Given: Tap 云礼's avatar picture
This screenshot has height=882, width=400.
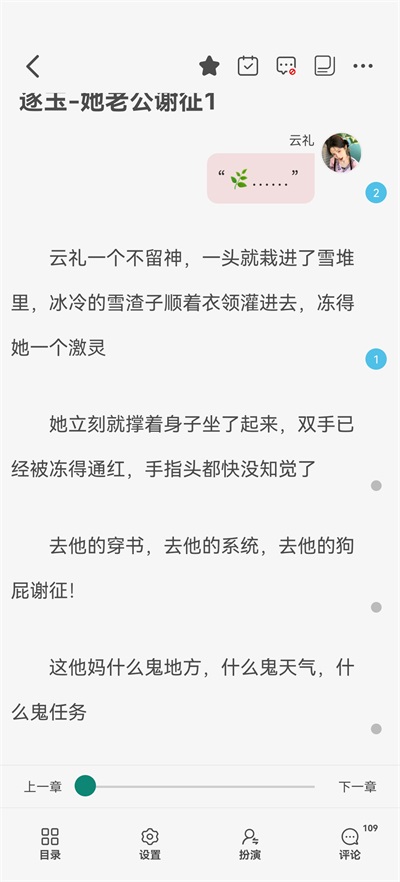Looking at the screenshot, I should 341,152.
